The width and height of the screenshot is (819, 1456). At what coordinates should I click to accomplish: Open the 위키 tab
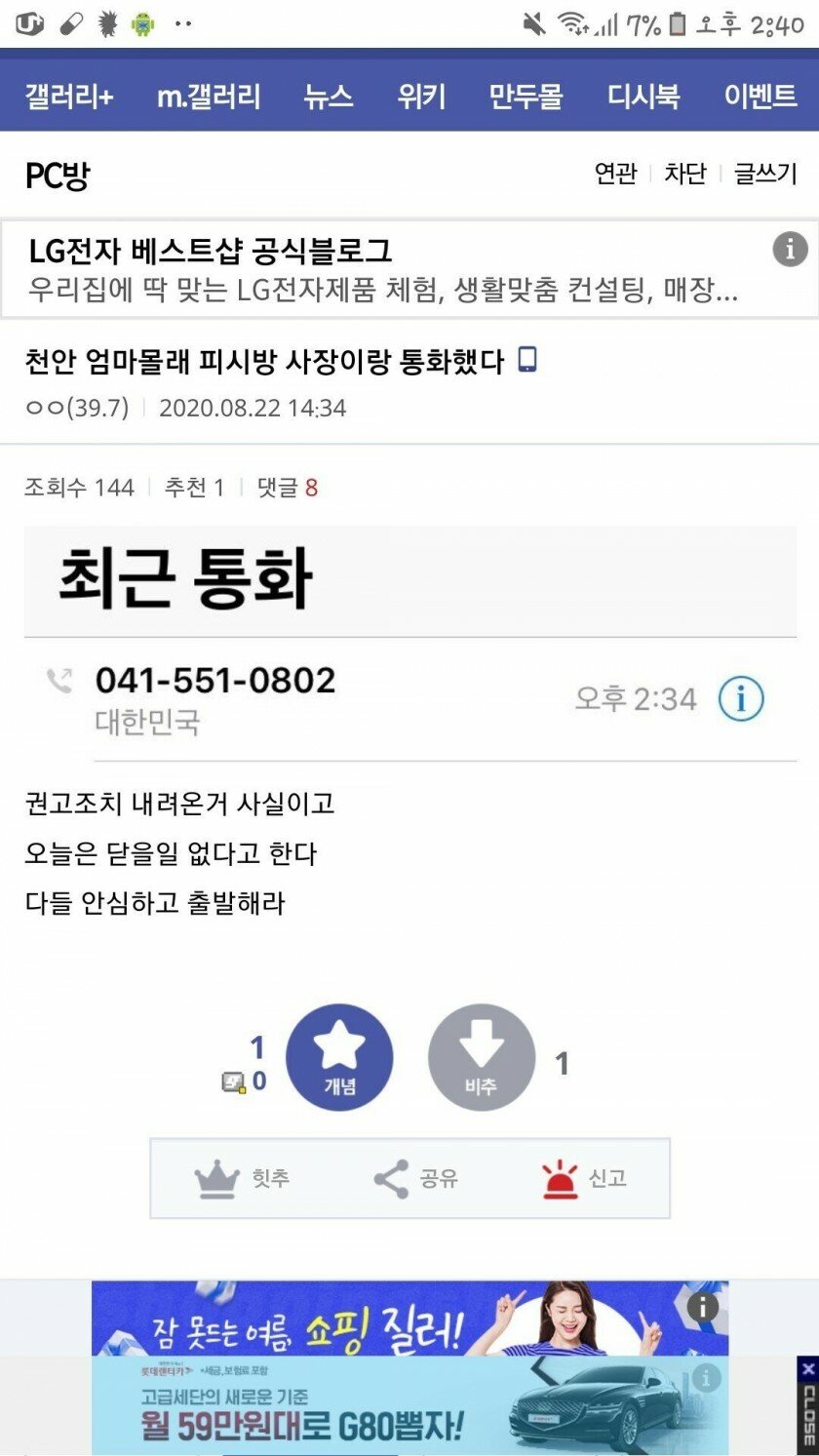point(421,97)
